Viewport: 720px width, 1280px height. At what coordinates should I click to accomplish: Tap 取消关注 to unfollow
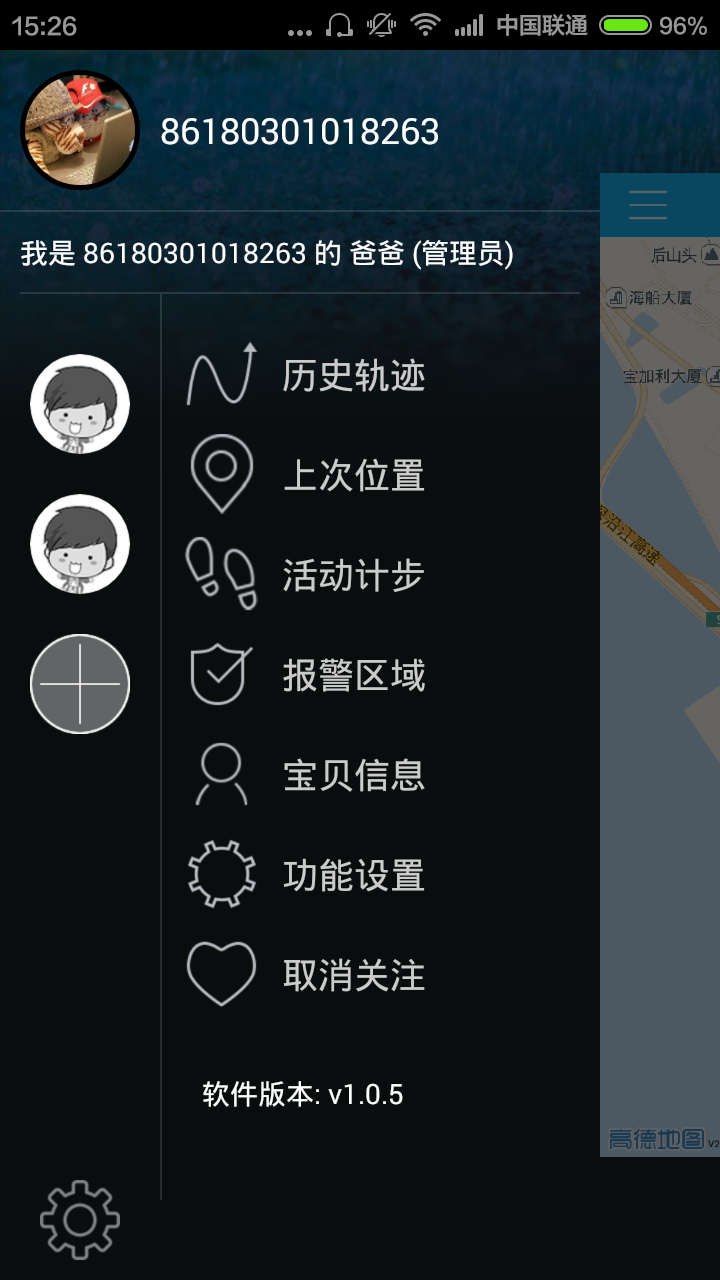(353, 976)
